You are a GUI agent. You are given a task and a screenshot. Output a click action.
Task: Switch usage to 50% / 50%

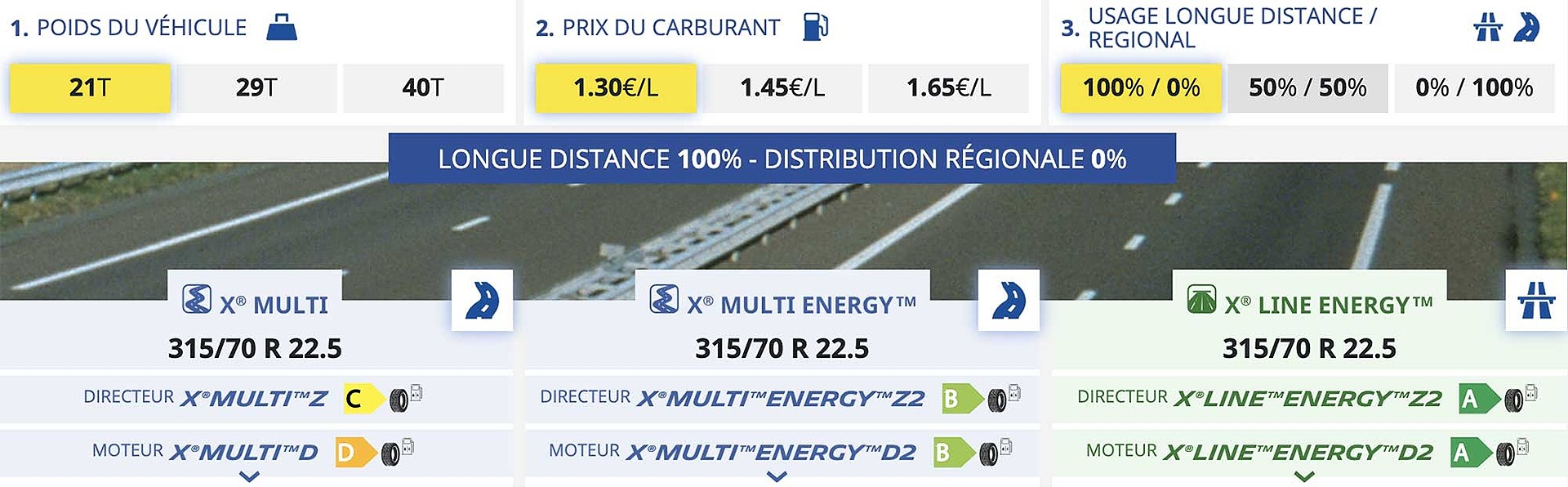(1307, 87)
